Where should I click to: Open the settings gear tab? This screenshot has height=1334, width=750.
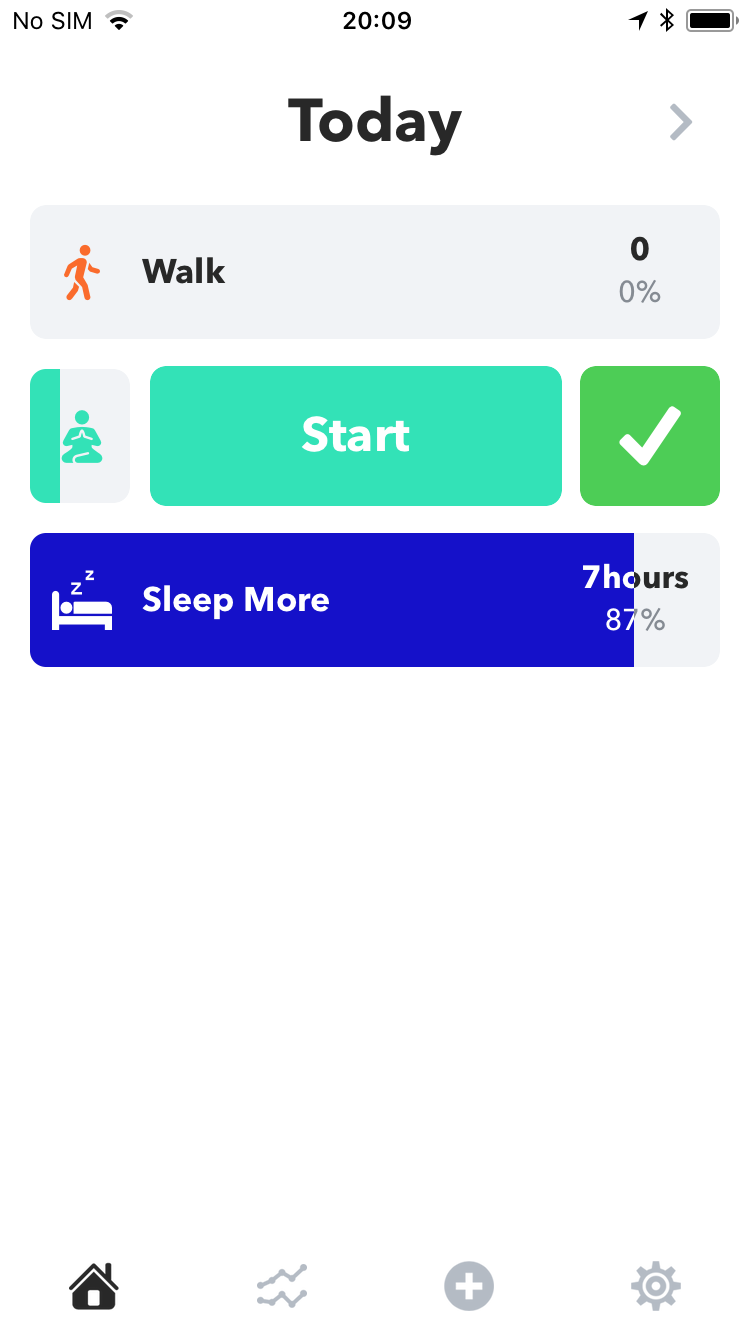click(x=656, y=1286)
